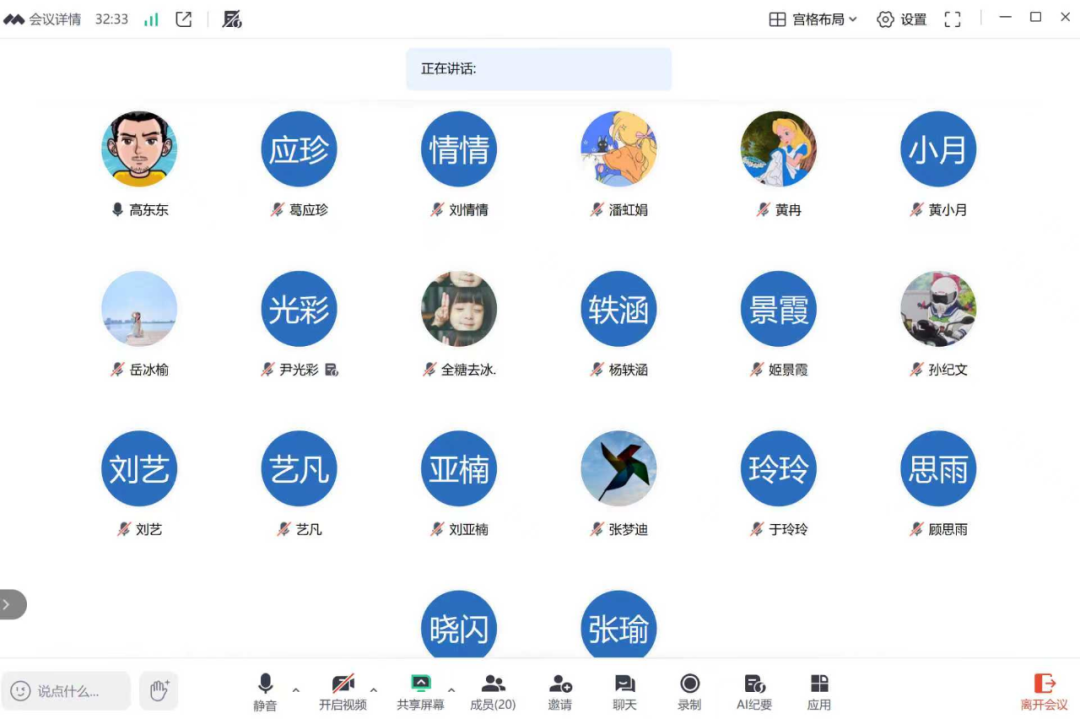1080x719 pixels.
Task: Raise hand with the hand icon
Action: [159, 690]
